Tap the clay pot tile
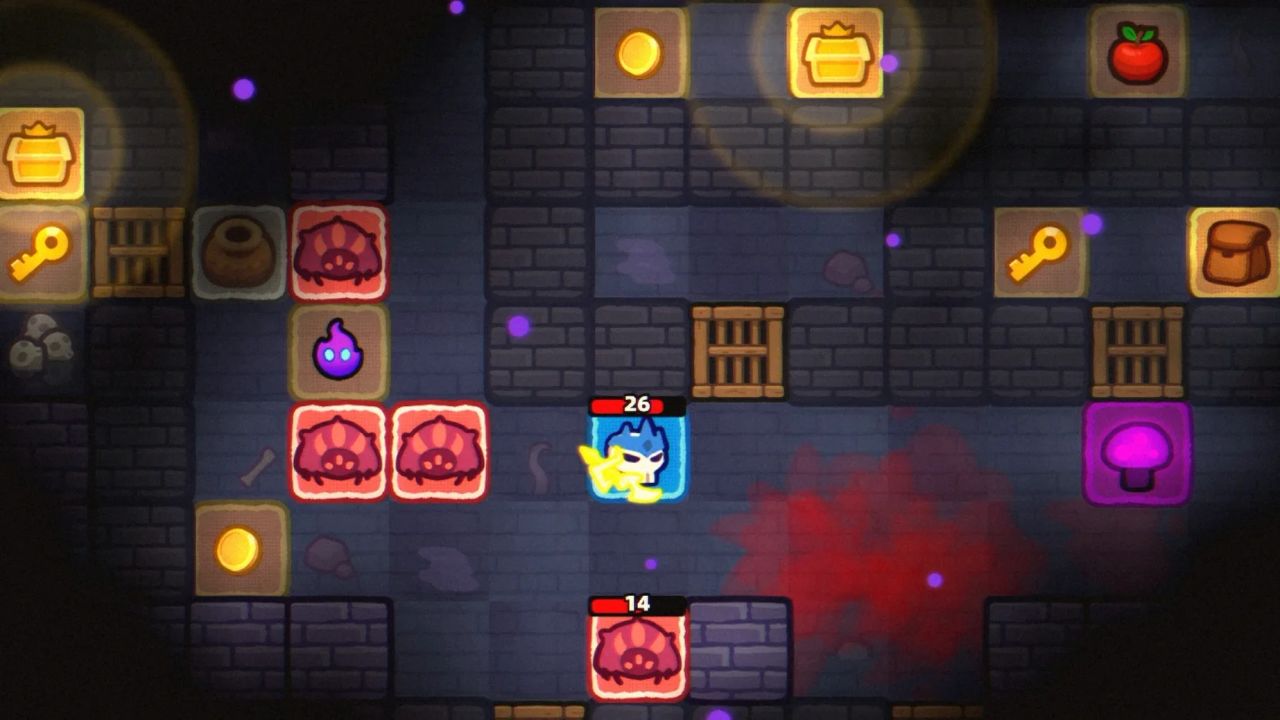 239,253
